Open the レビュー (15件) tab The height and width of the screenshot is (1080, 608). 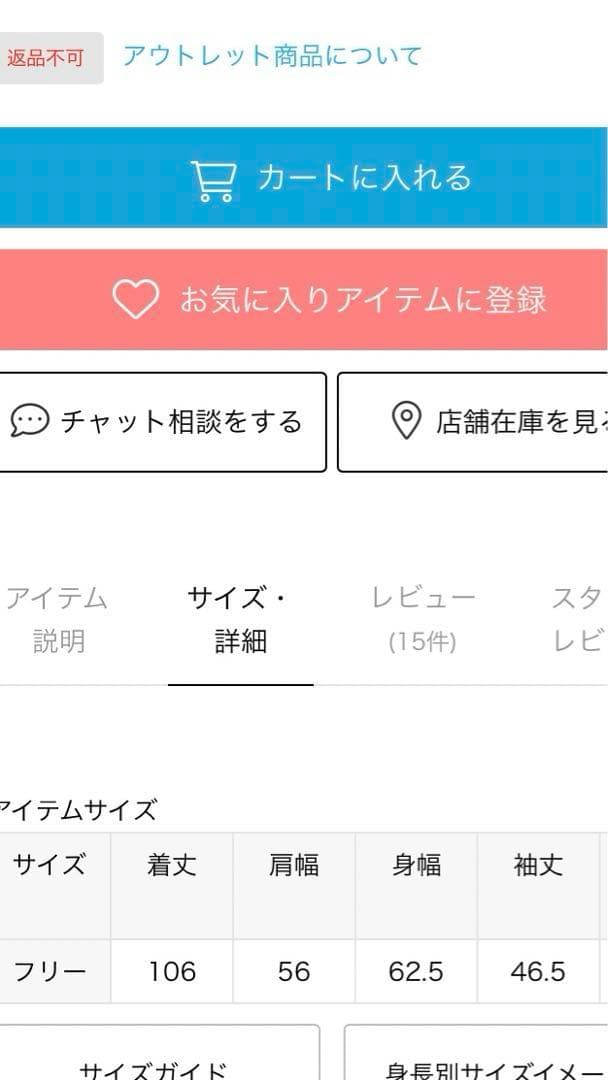(x=423, y=620)
